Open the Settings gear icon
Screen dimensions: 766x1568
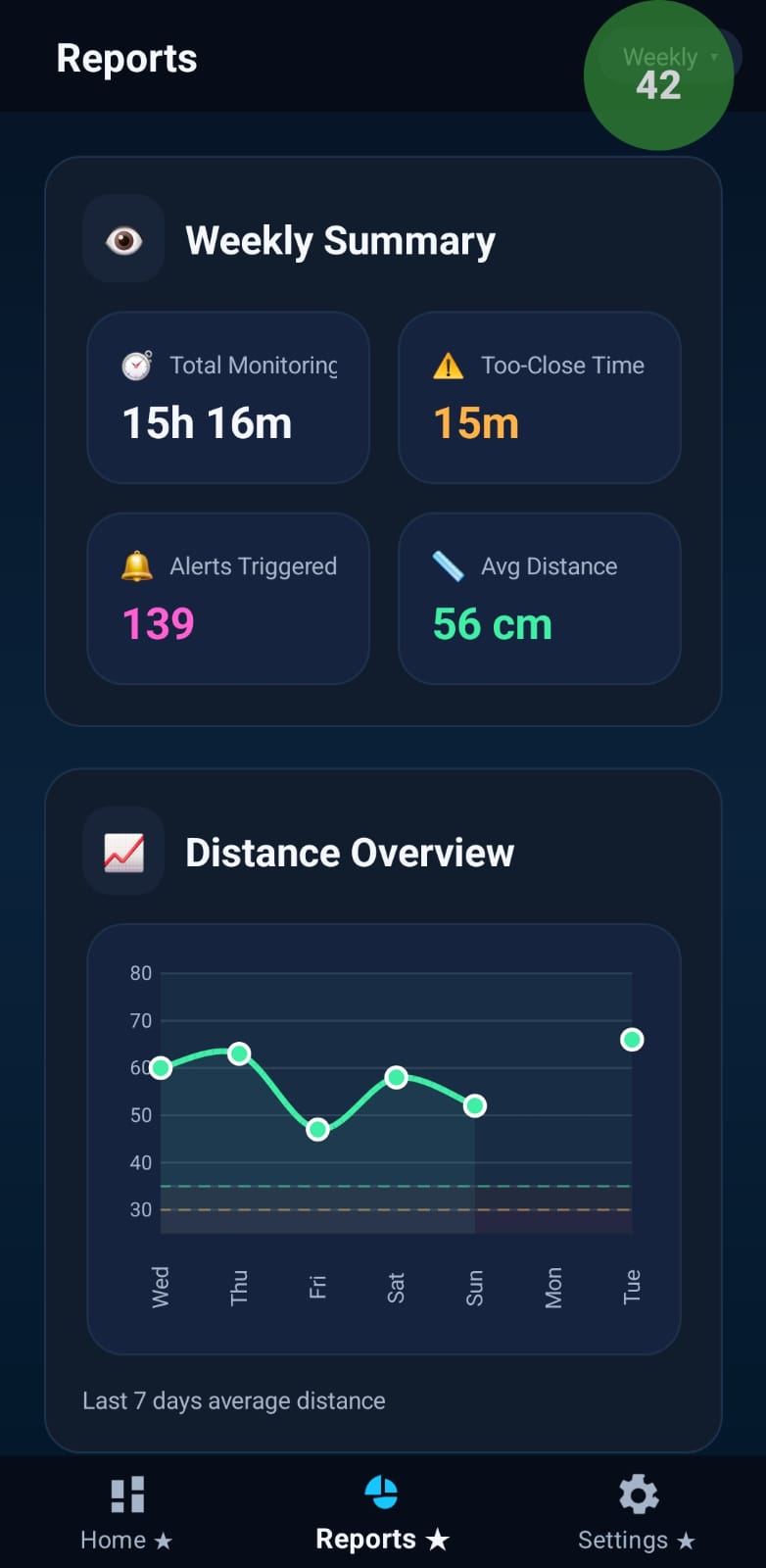click(x=638, y=1494)
